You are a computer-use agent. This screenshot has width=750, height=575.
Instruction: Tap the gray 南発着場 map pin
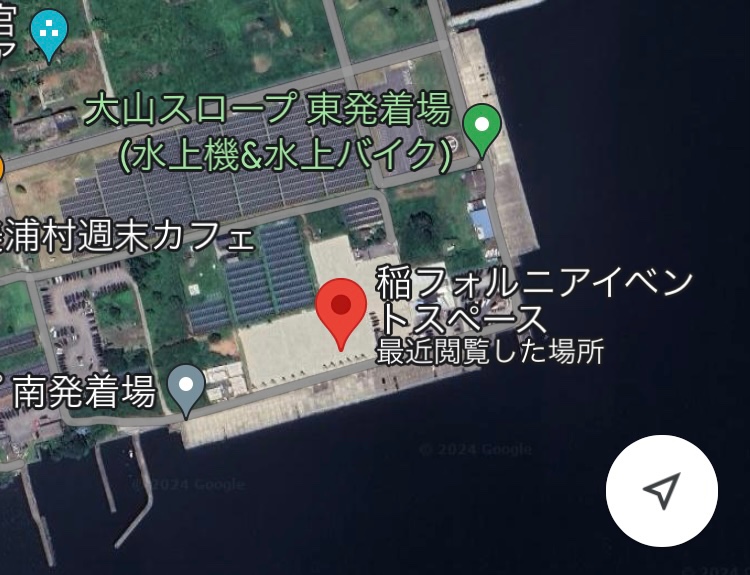click(x=186, y=386)
